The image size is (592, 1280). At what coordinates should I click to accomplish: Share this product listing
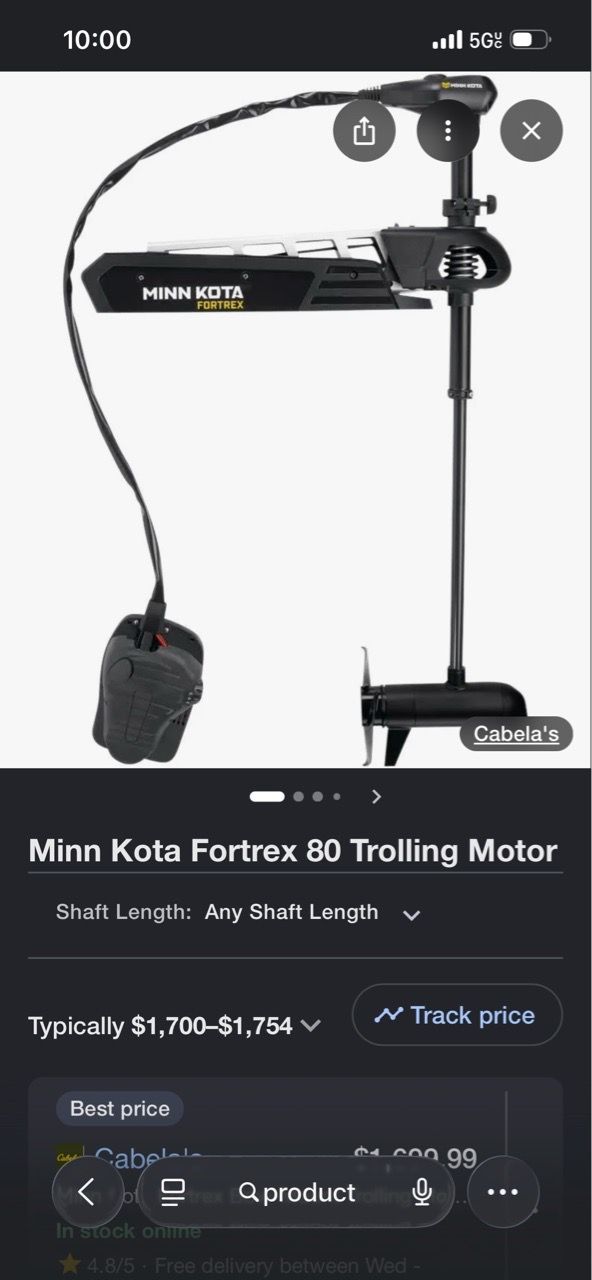tap(364, 131)
